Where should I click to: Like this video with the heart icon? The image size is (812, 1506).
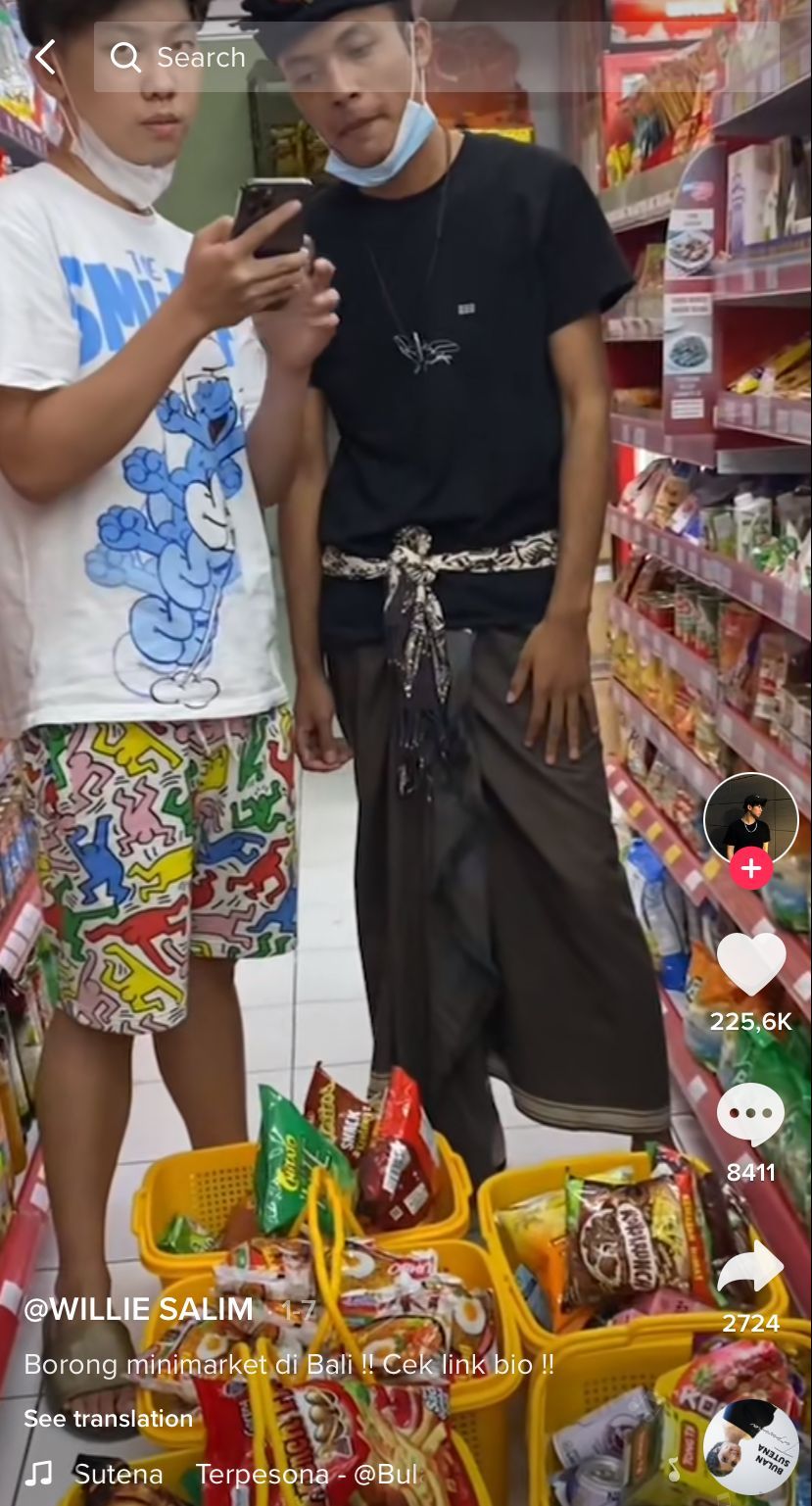(750, 965)
